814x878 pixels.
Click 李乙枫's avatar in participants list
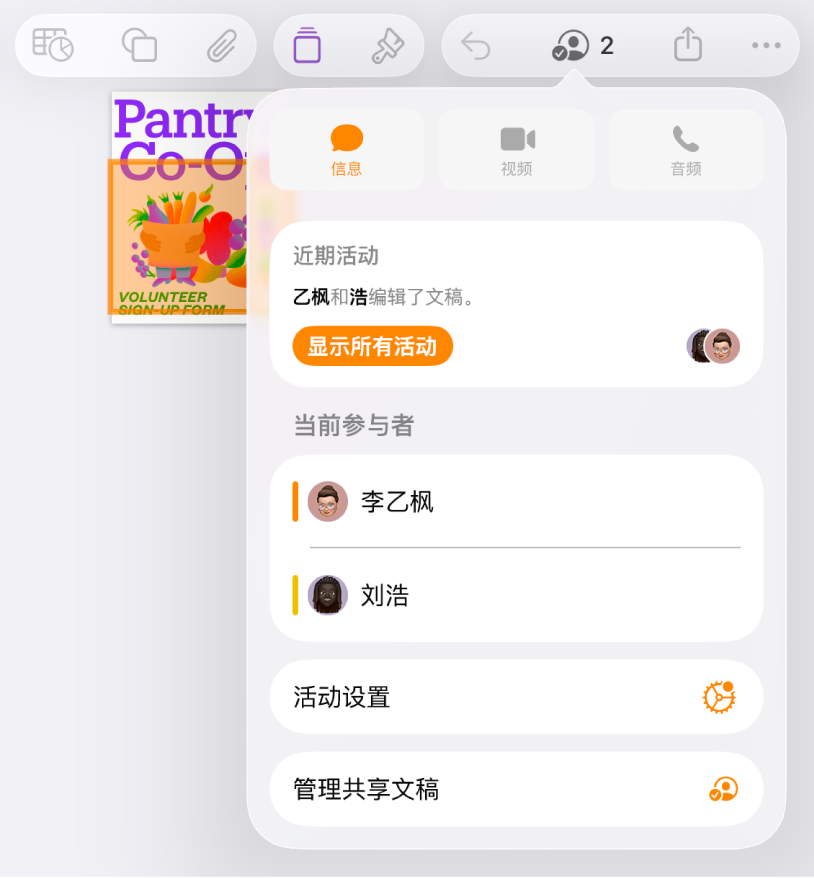point(327,502)
